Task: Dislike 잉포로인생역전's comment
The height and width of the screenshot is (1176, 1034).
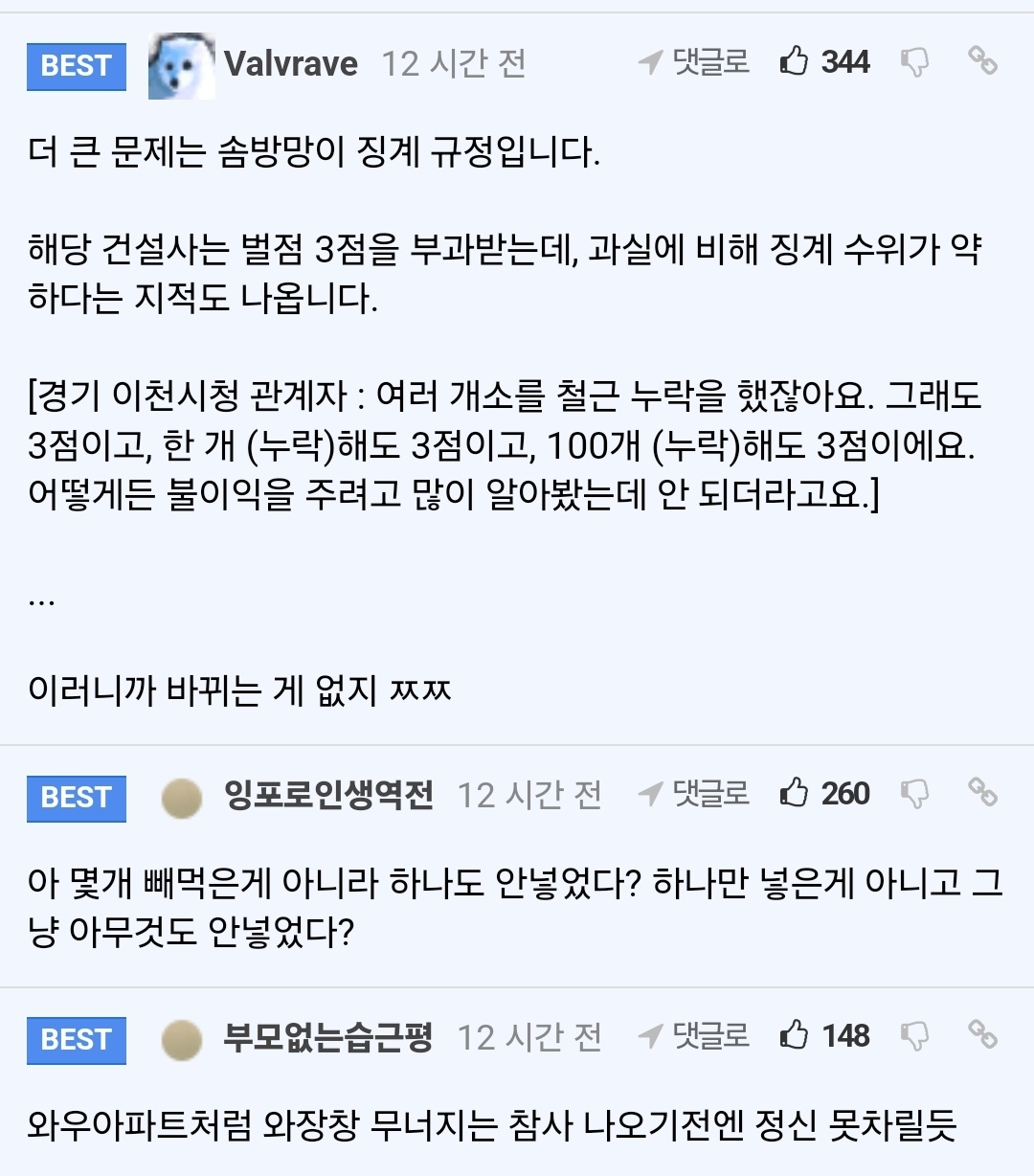Action: tap(914, 793)
